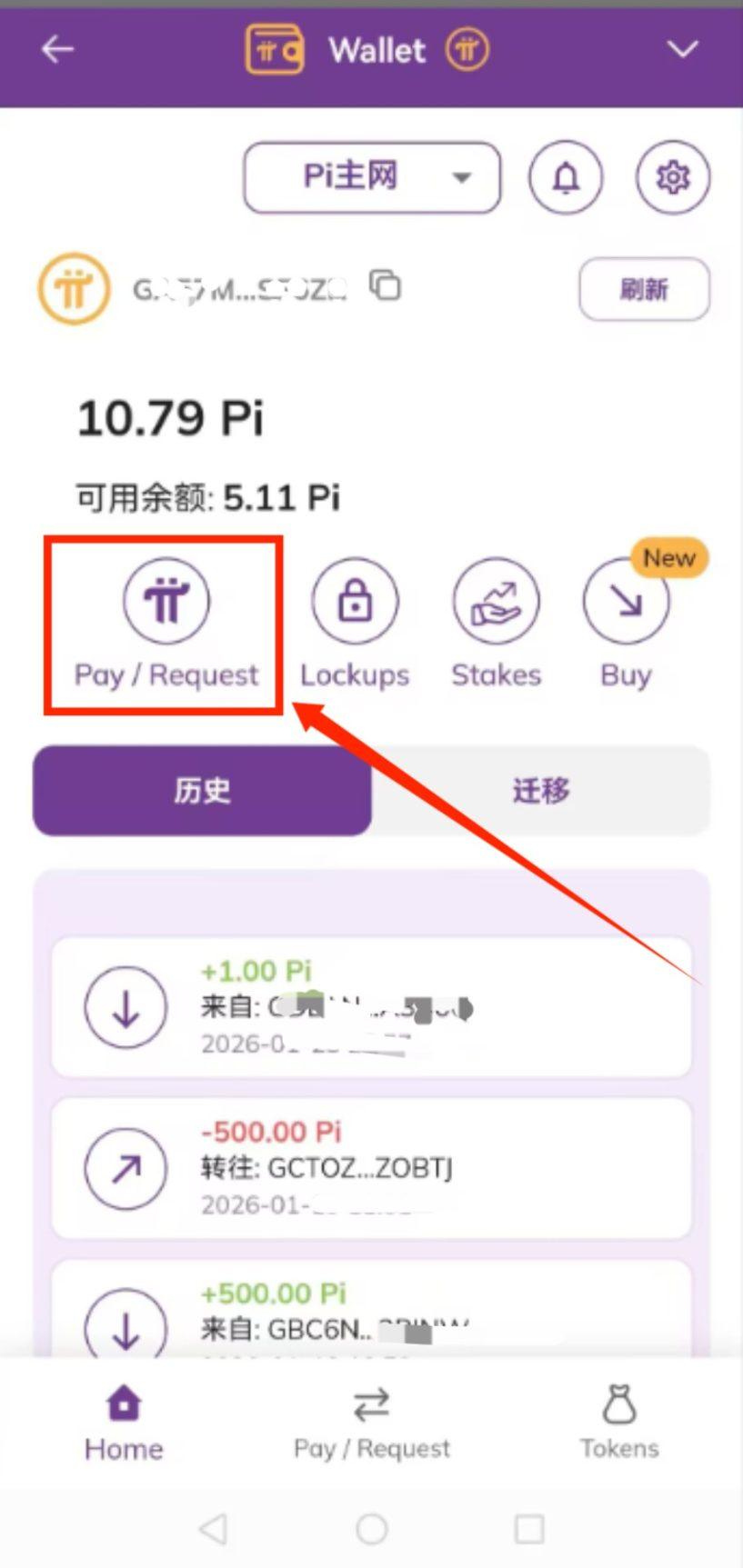Open the Buy option
Image resolution: width=743 pixels, height=1568 pixels.
(x=626, y=624)
